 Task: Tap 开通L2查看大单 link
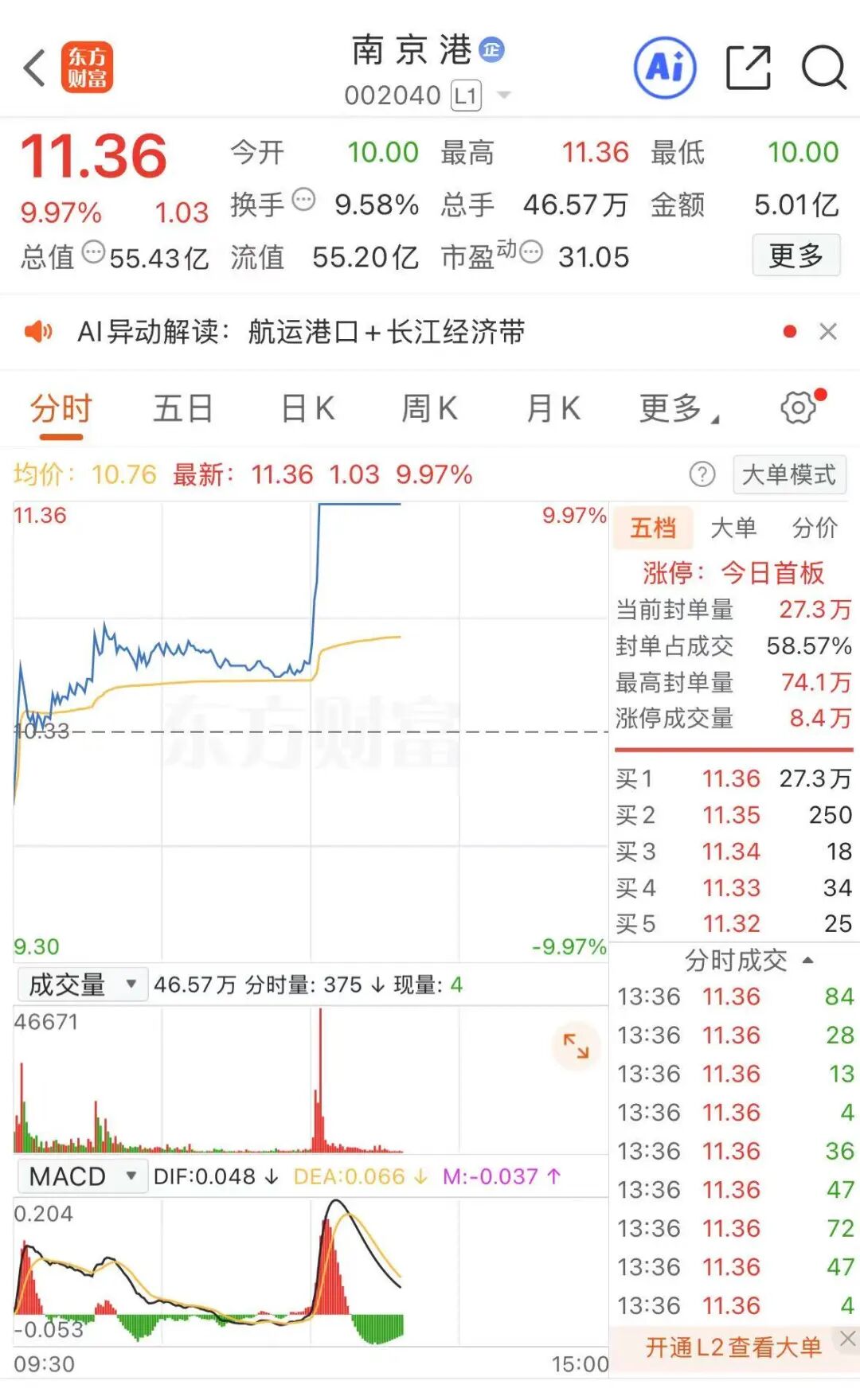pyautogui.click(x=733, y=1347)
